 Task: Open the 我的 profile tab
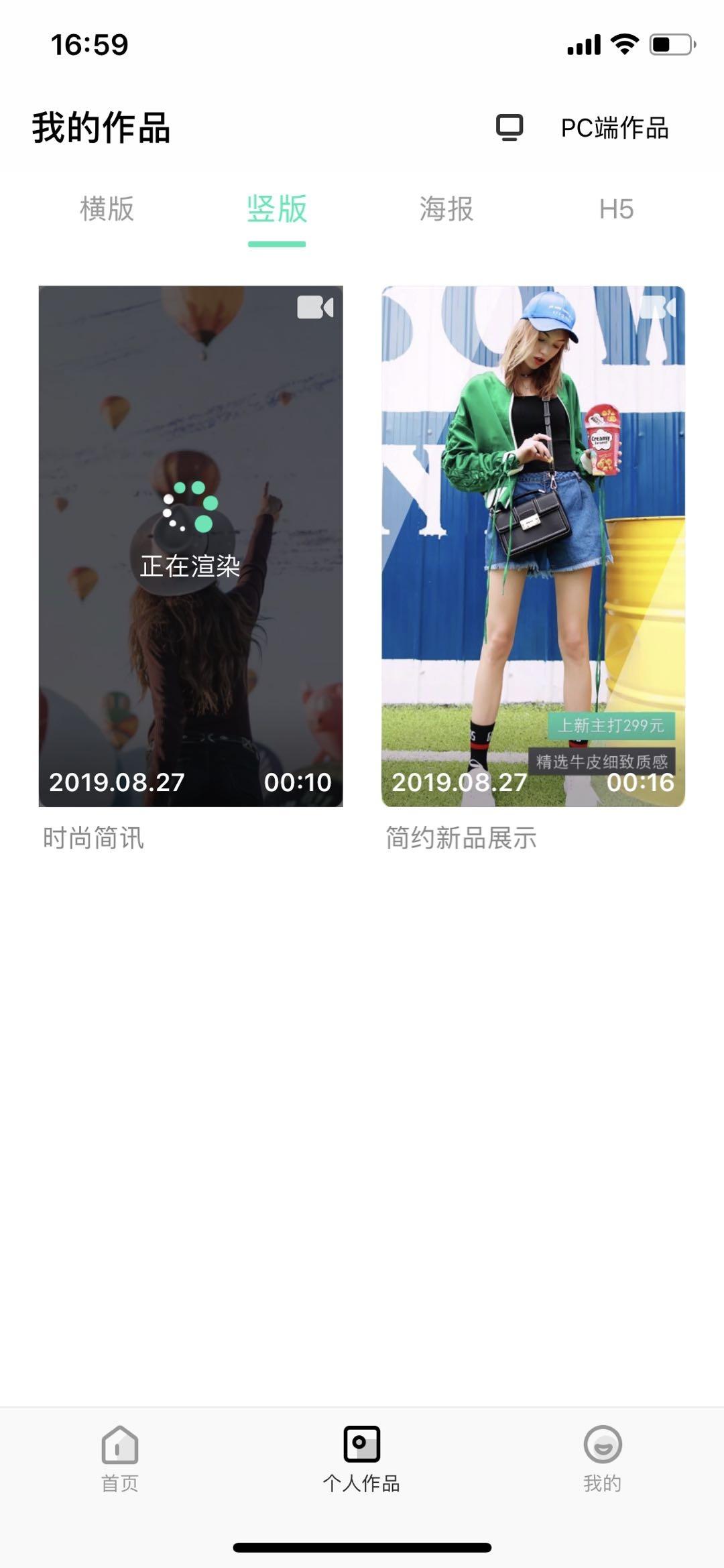pos(603,1459)
